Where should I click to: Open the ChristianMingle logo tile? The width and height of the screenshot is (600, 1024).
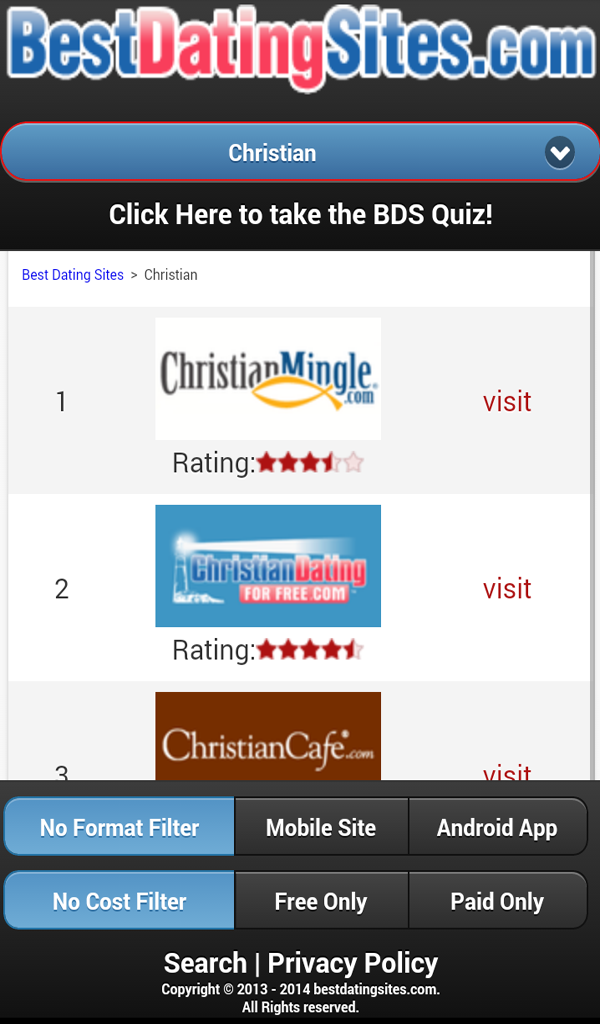click(x=268, y=379)
